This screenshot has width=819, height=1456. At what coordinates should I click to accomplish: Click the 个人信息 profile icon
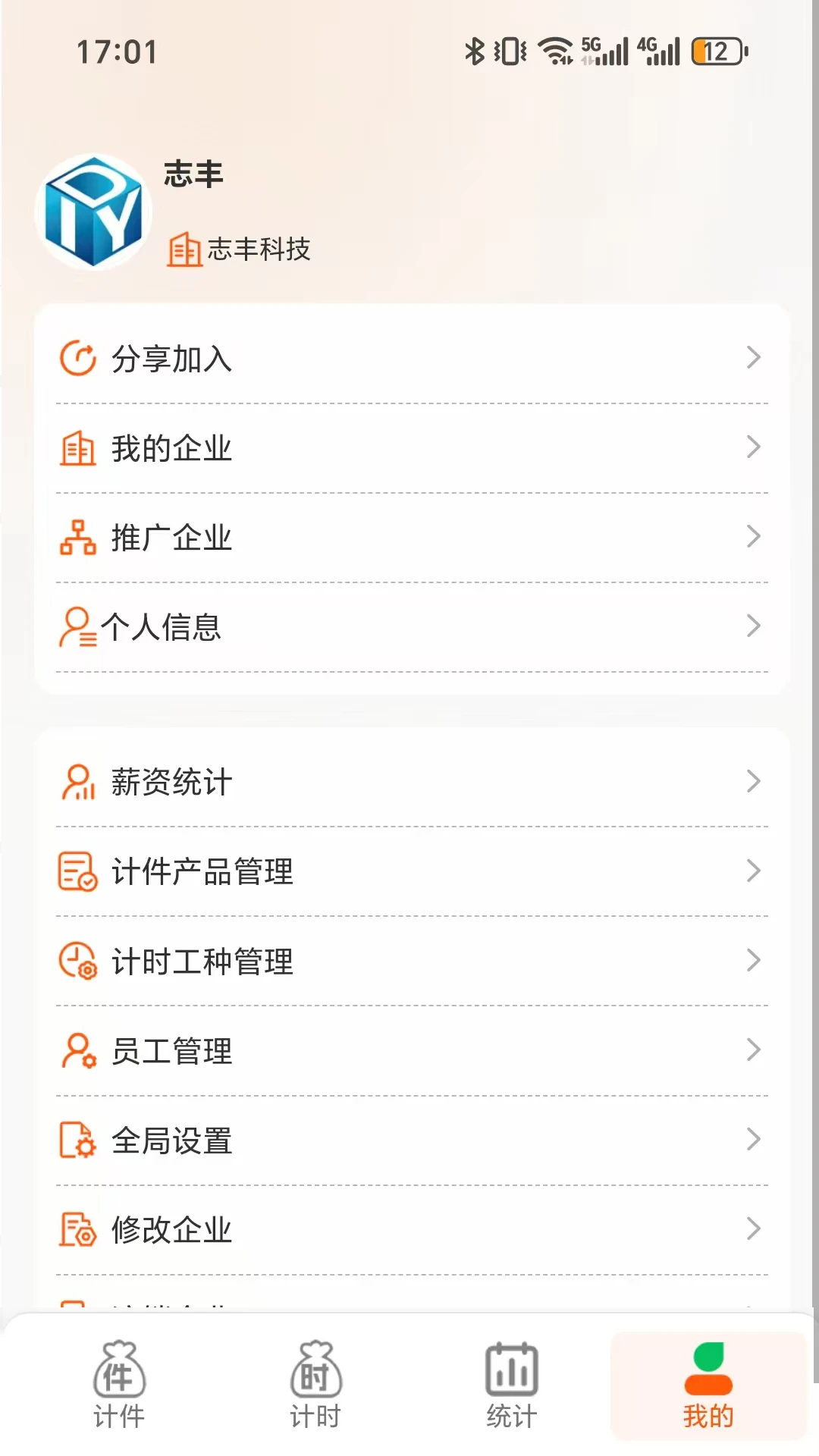pyautogui.click(x=76, y=626)
